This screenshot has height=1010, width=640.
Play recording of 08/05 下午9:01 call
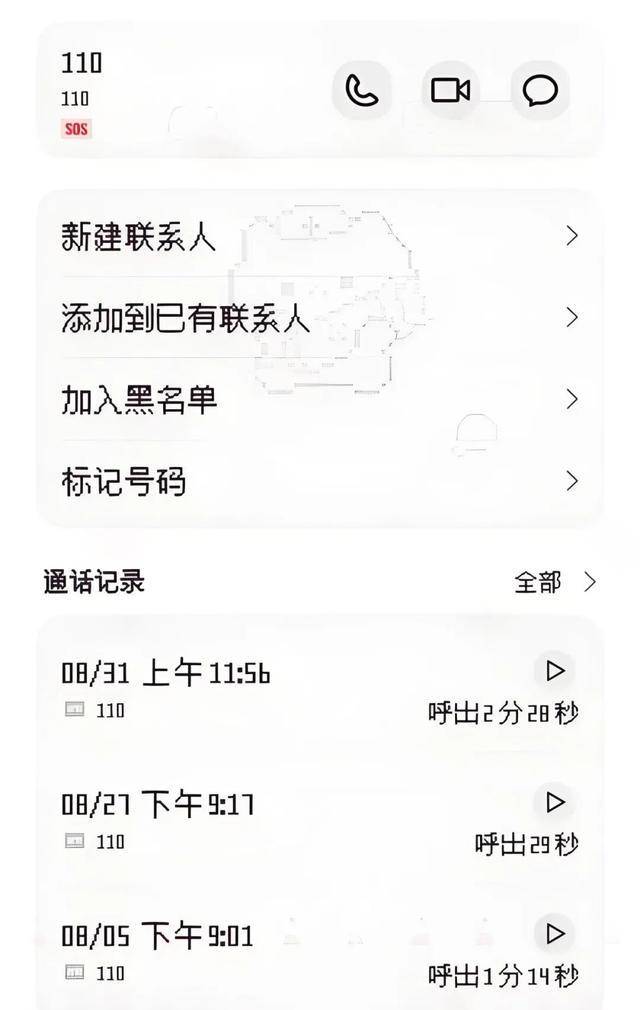point(554,934)
